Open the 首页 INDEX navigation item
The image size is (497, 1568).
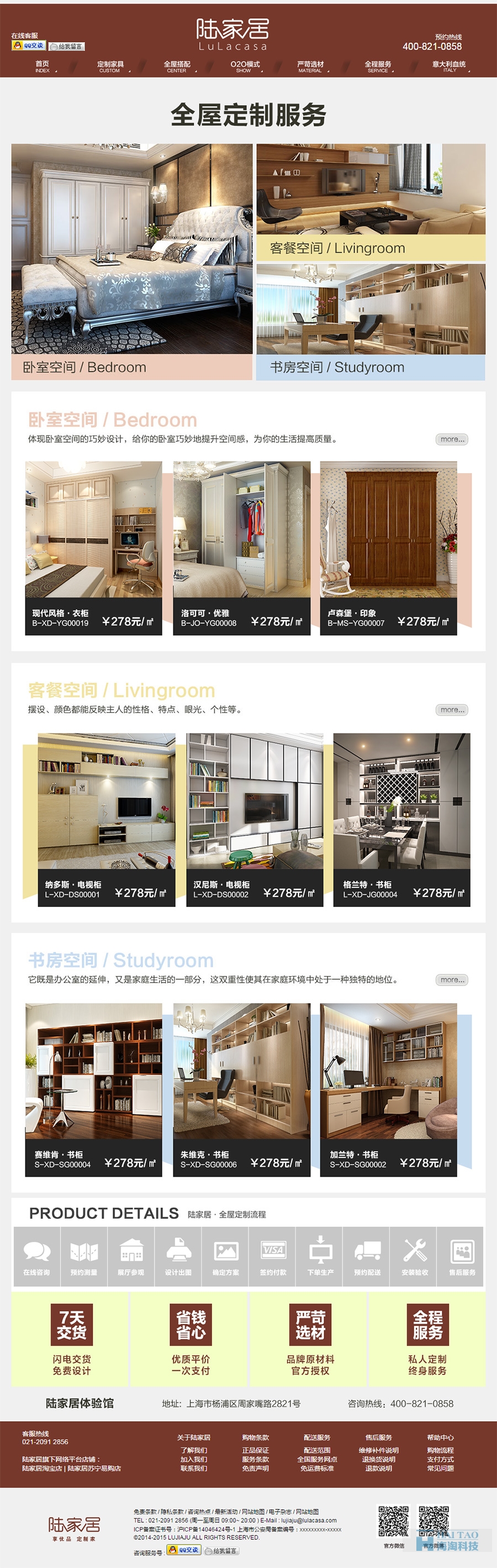(42, 66)
